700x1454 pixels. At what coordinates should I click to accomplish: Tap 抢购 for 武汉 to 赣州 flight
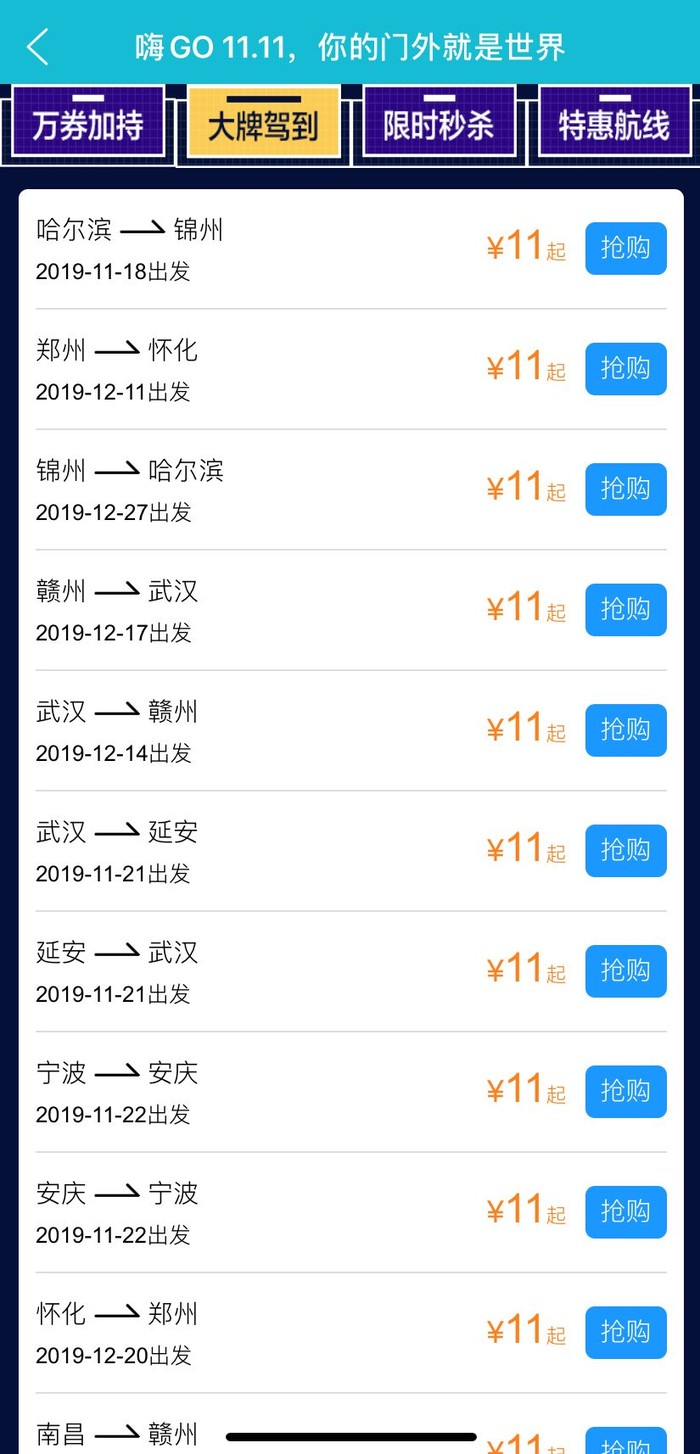point(625,730)
